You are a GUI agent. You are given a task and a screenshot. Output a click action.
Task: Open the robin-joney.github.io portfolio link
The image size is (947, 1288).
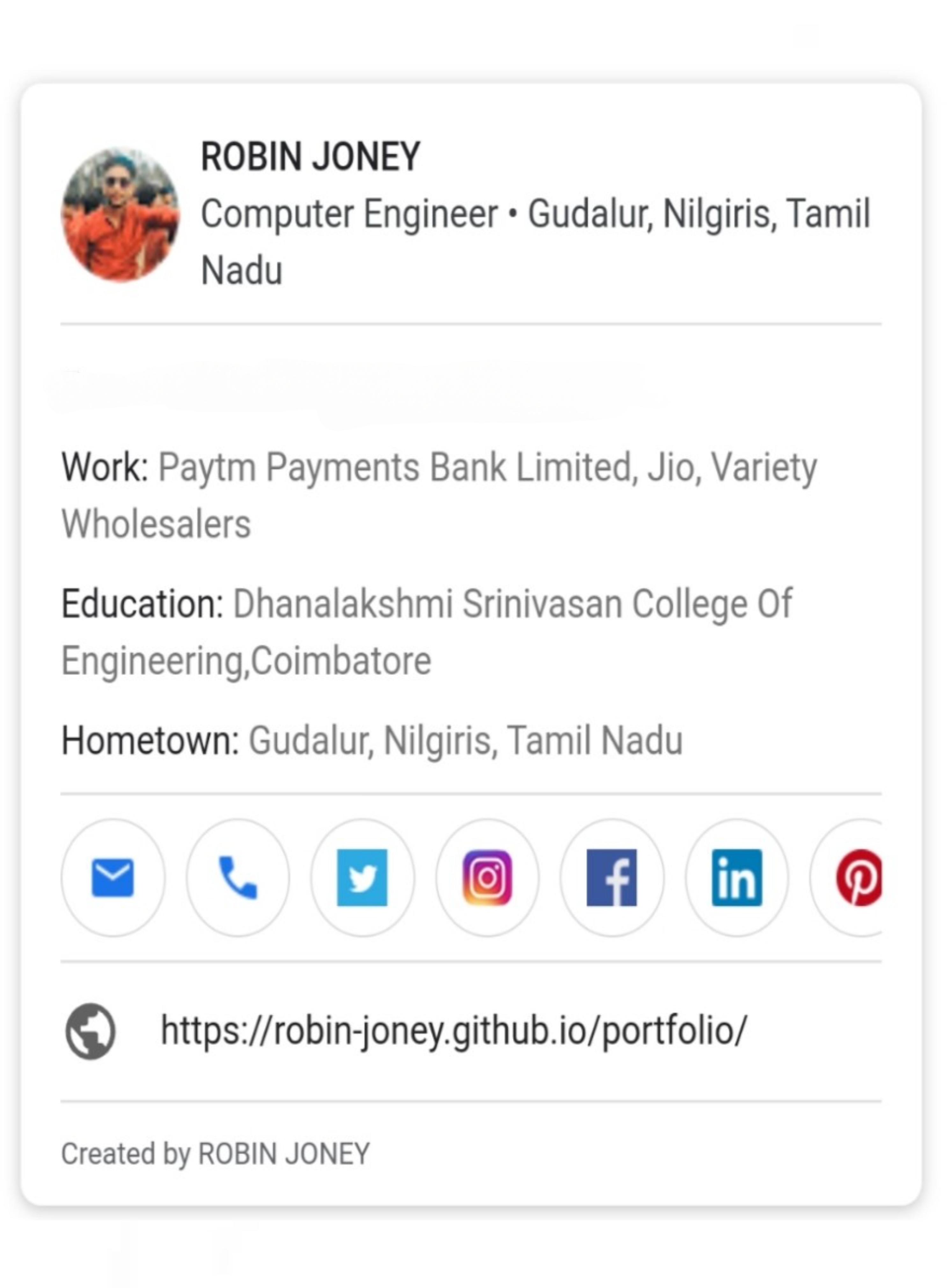point(453,1031)
